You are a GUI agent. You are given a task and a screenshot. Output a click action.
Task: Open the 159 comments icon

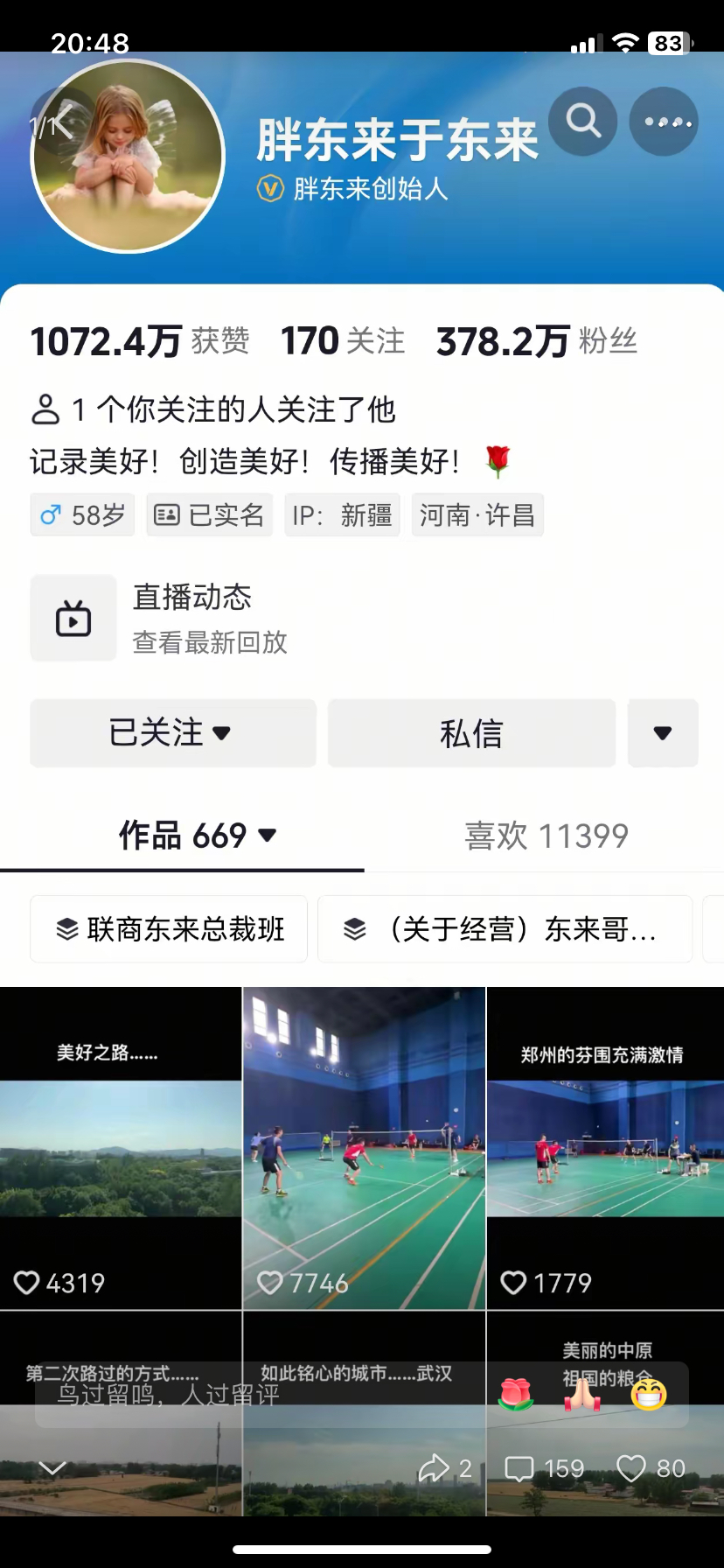click(545, 1468)
